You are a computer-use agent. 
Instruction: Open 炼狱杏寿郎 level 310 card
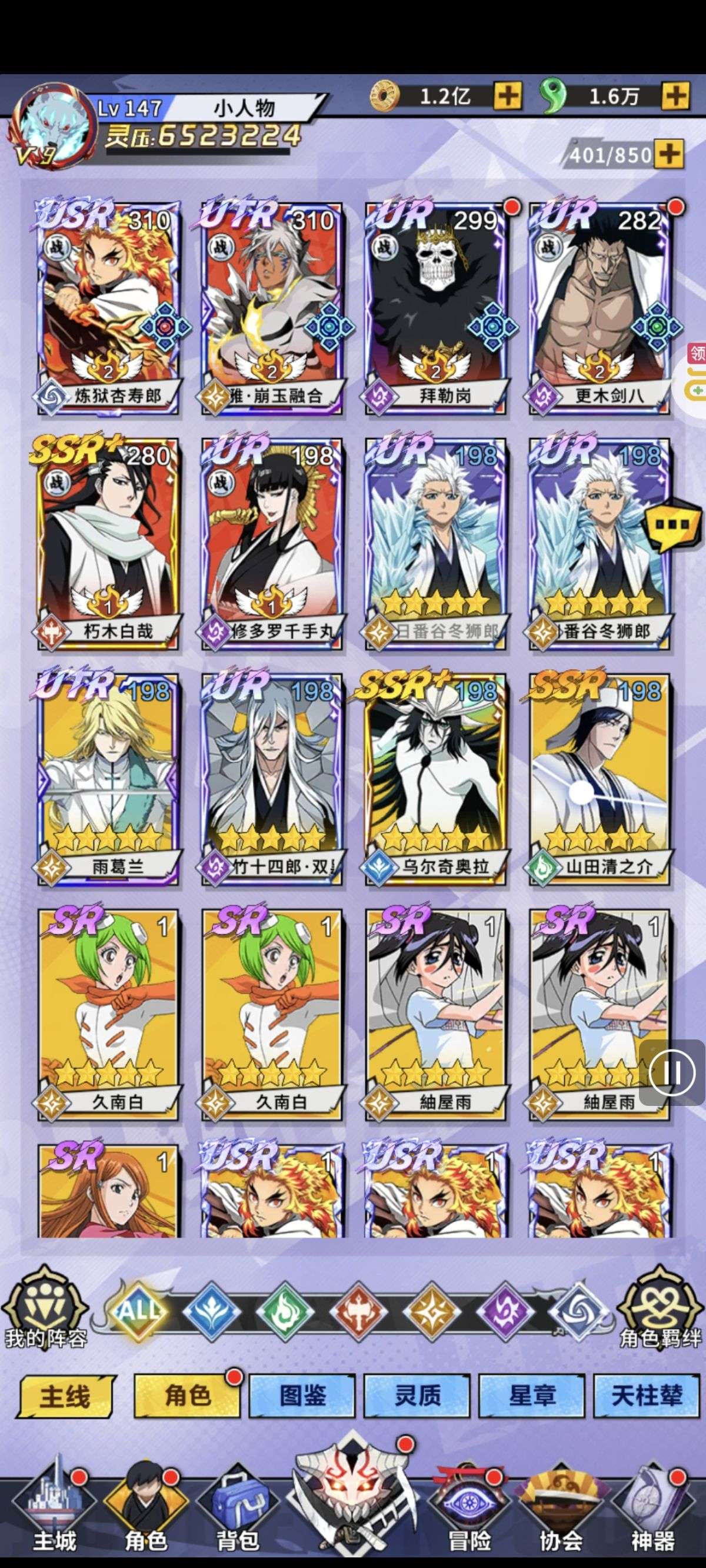(108, 307)
